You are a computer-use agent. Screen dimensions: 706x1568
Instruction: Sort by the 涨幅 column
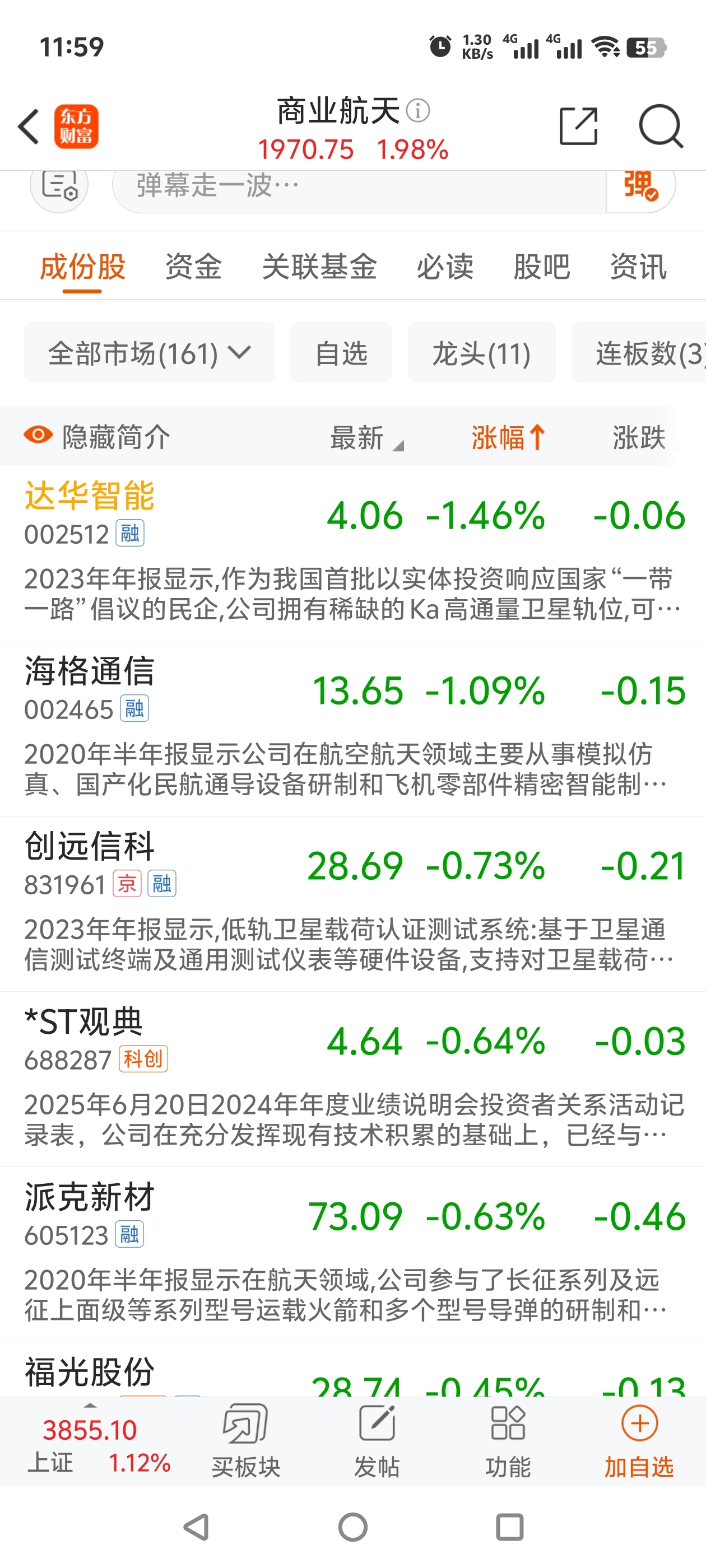(x=508, y=436)
